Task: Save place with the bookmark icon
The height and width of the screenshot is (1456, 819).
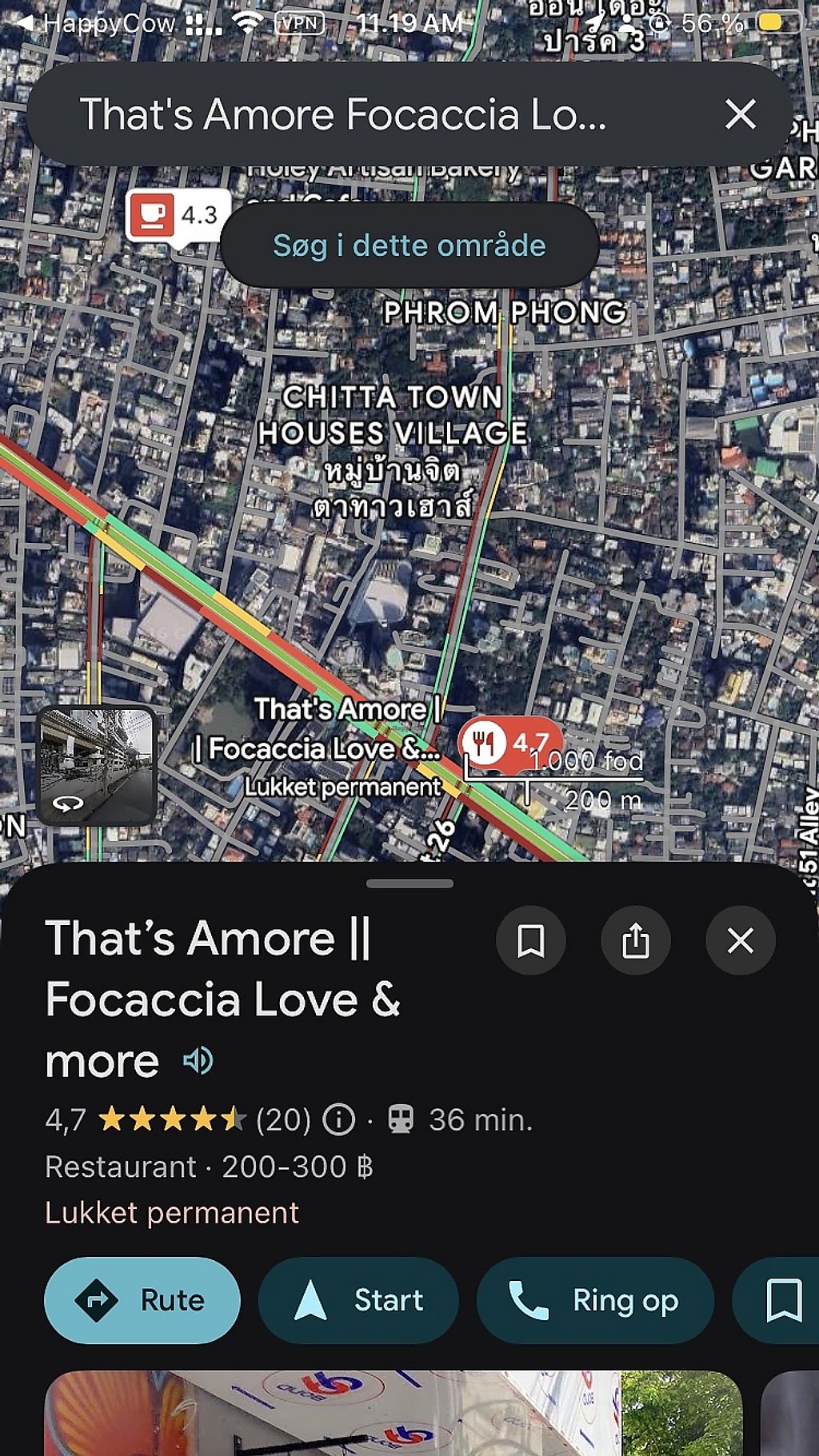Action: tap(531, 940)
